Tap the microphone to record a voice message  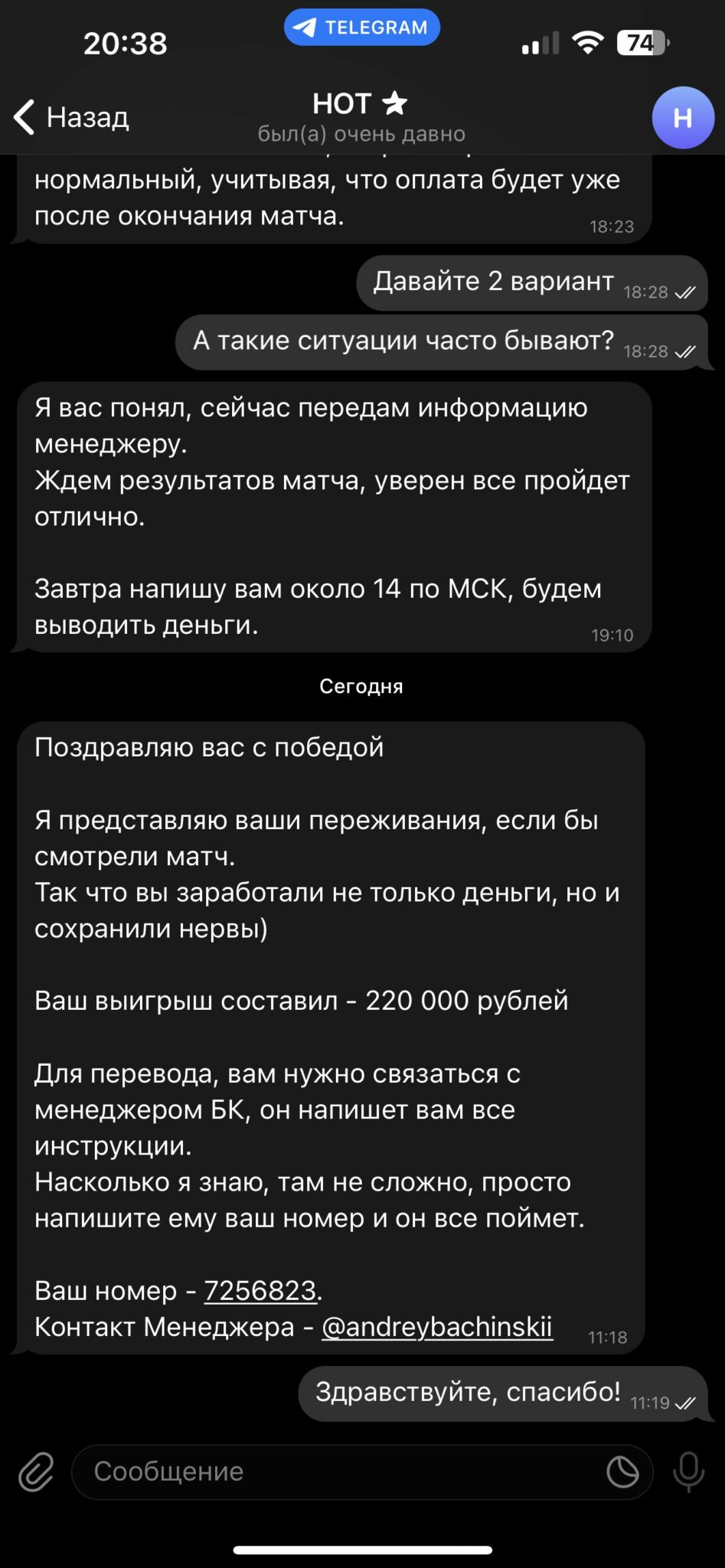(x=688, y=1472)
